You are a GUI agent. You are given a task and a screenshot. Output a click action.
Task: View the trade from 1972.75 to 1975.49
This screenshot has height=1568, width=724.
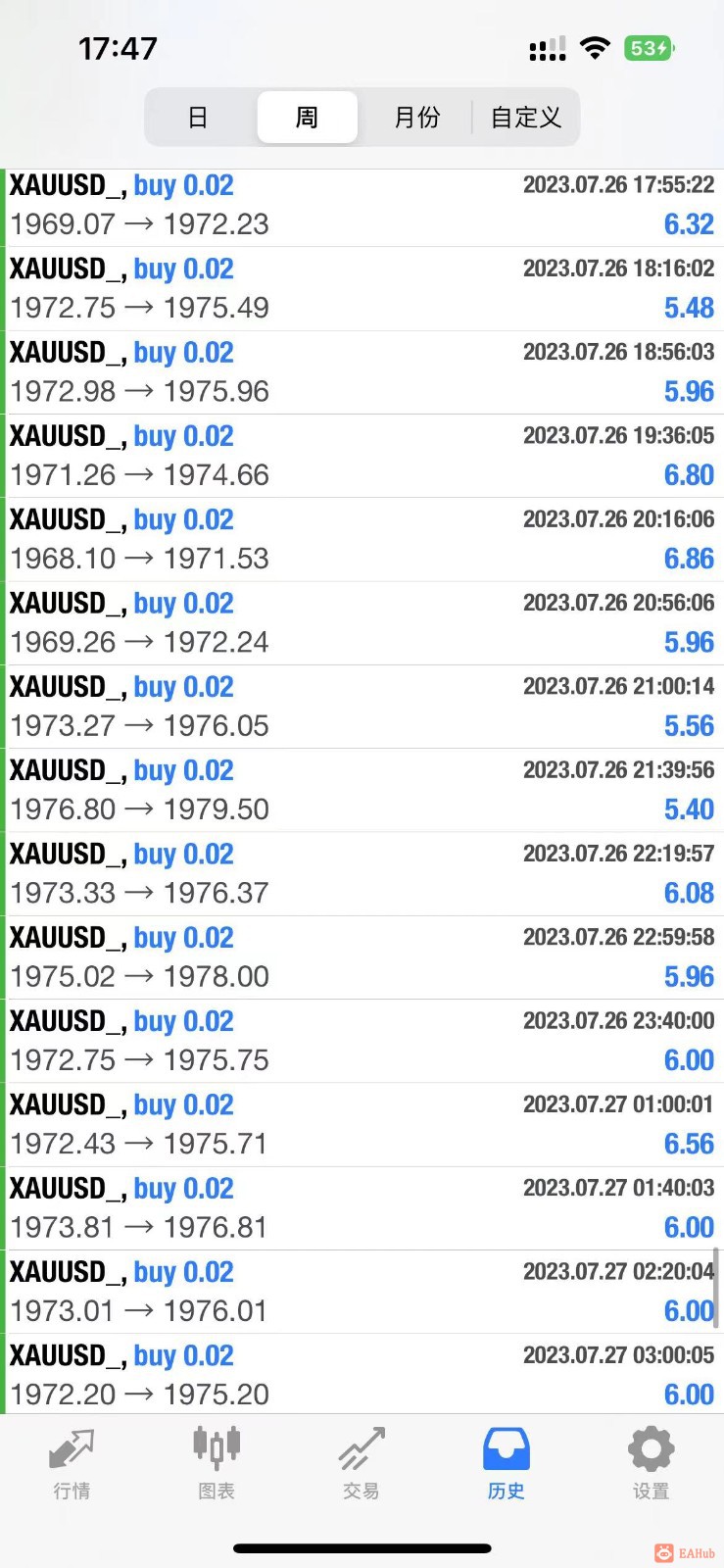tap(362, 288)
